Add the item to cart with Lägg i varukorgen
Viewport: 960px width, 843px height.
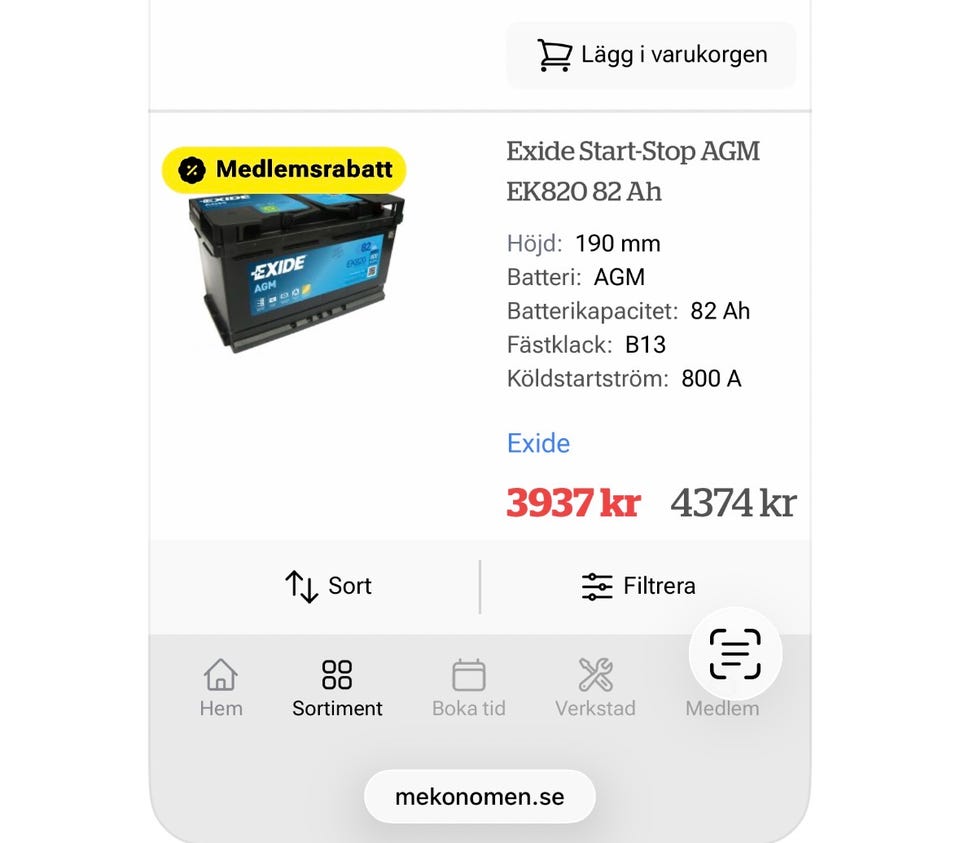point(651,55)
